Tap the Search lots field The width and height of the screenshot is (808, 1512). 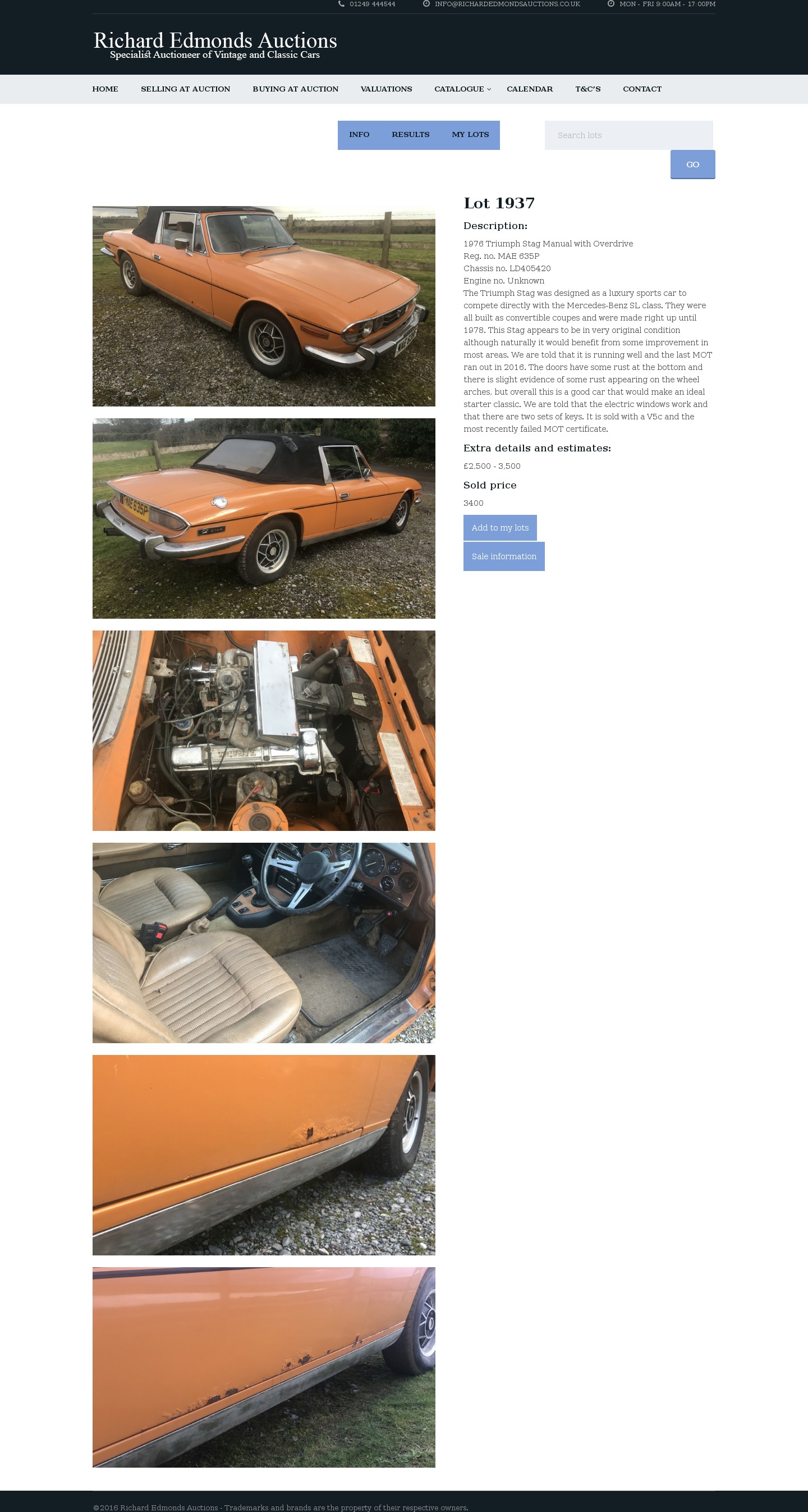point(628,135)
